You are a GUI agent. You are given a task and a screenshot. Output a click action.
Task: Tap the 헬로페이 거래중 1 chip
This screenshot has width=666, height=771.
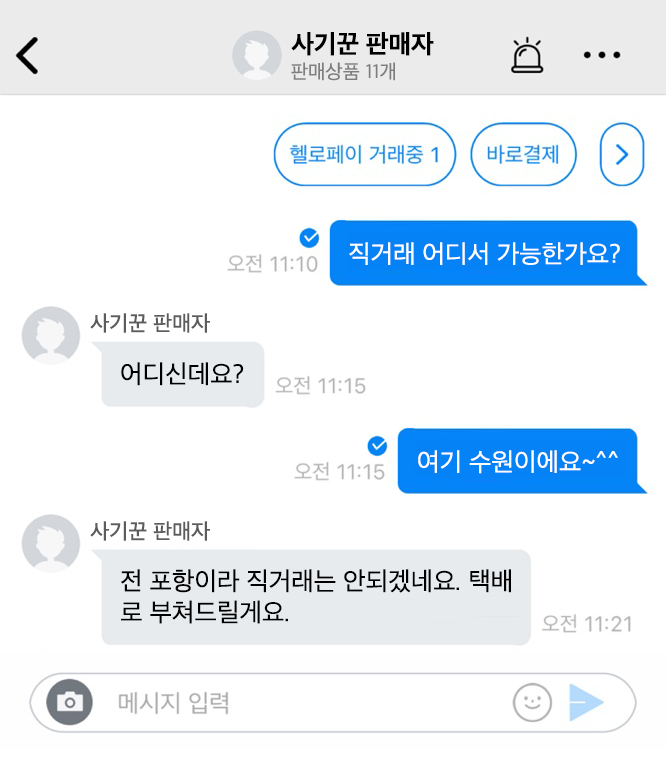coord(364,155)
